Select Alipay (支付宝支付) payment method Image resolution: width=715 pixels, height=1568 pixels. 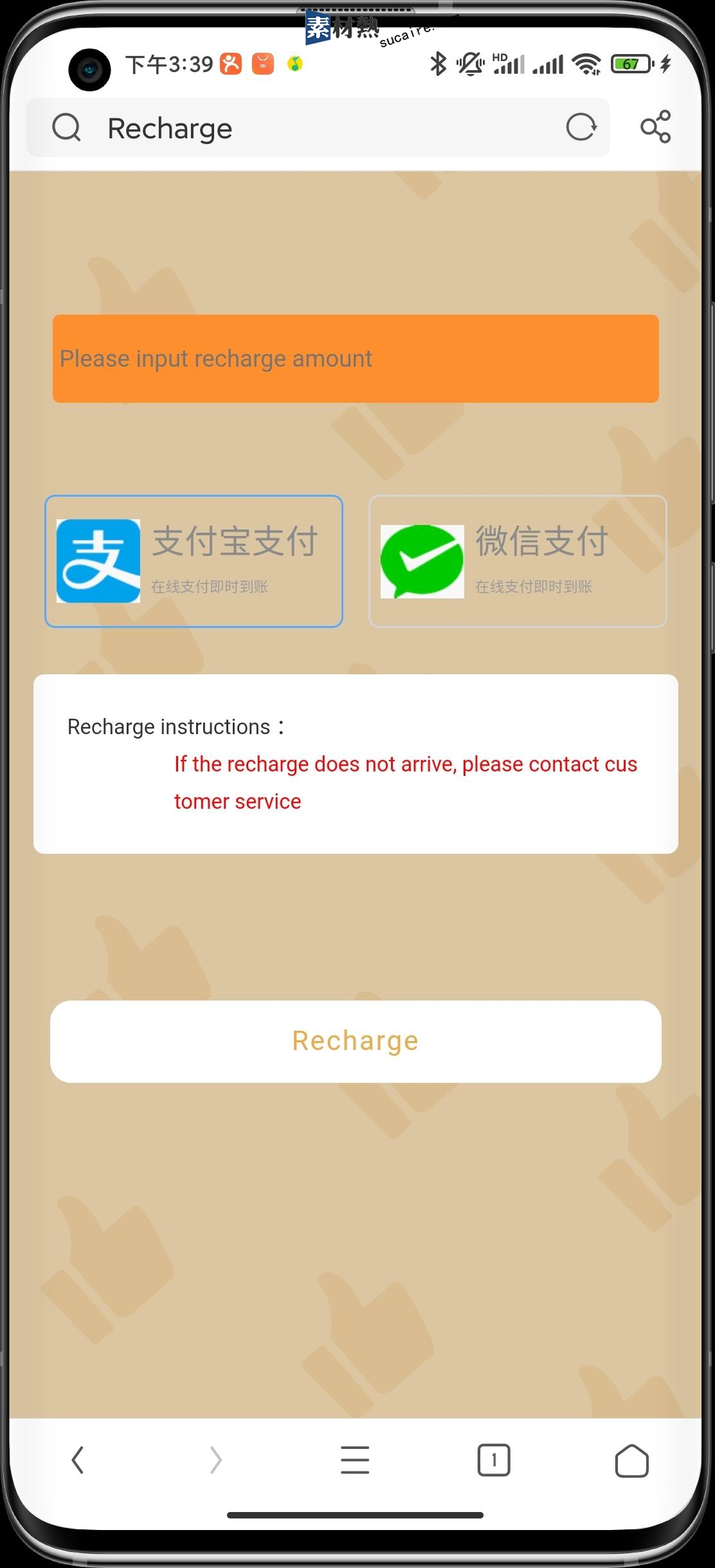tap(194, 561)
